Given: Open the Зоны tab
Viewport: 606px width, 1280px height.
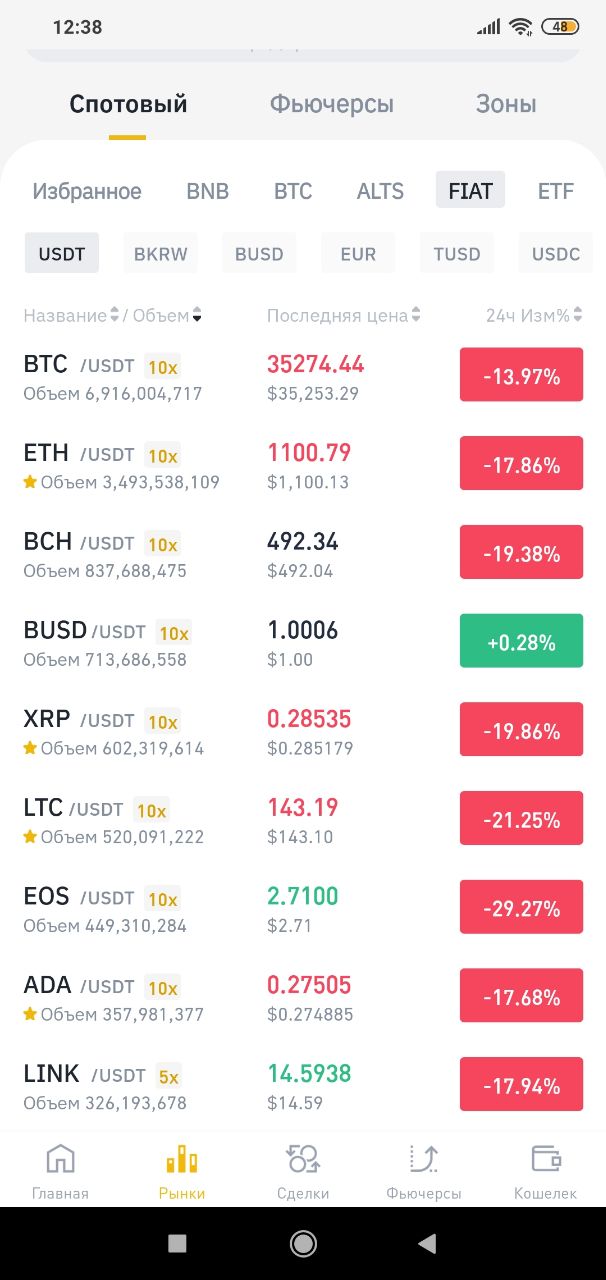Looking at the screenshot, I should (x=506, y=104).
